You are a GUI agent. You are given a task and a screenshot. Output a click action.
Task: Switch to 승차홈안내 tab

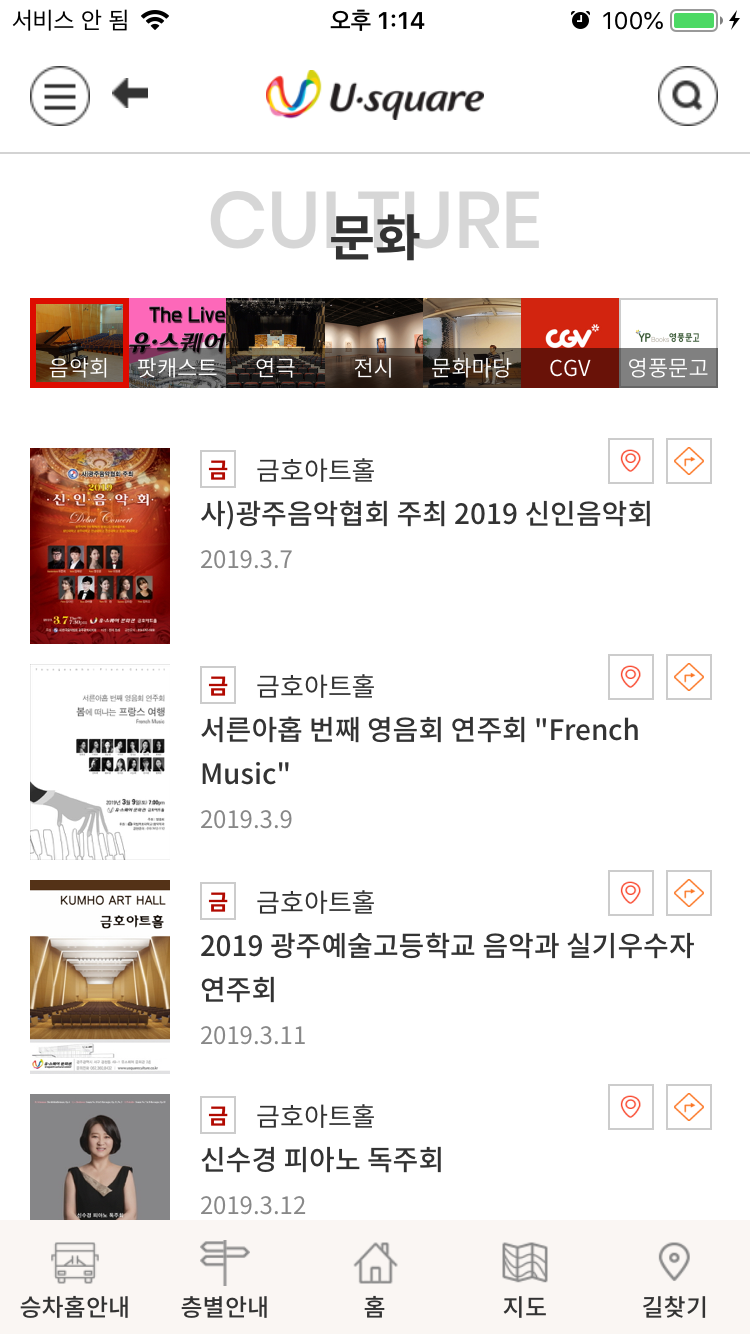pyautogui.click(x=75, y=1279)
